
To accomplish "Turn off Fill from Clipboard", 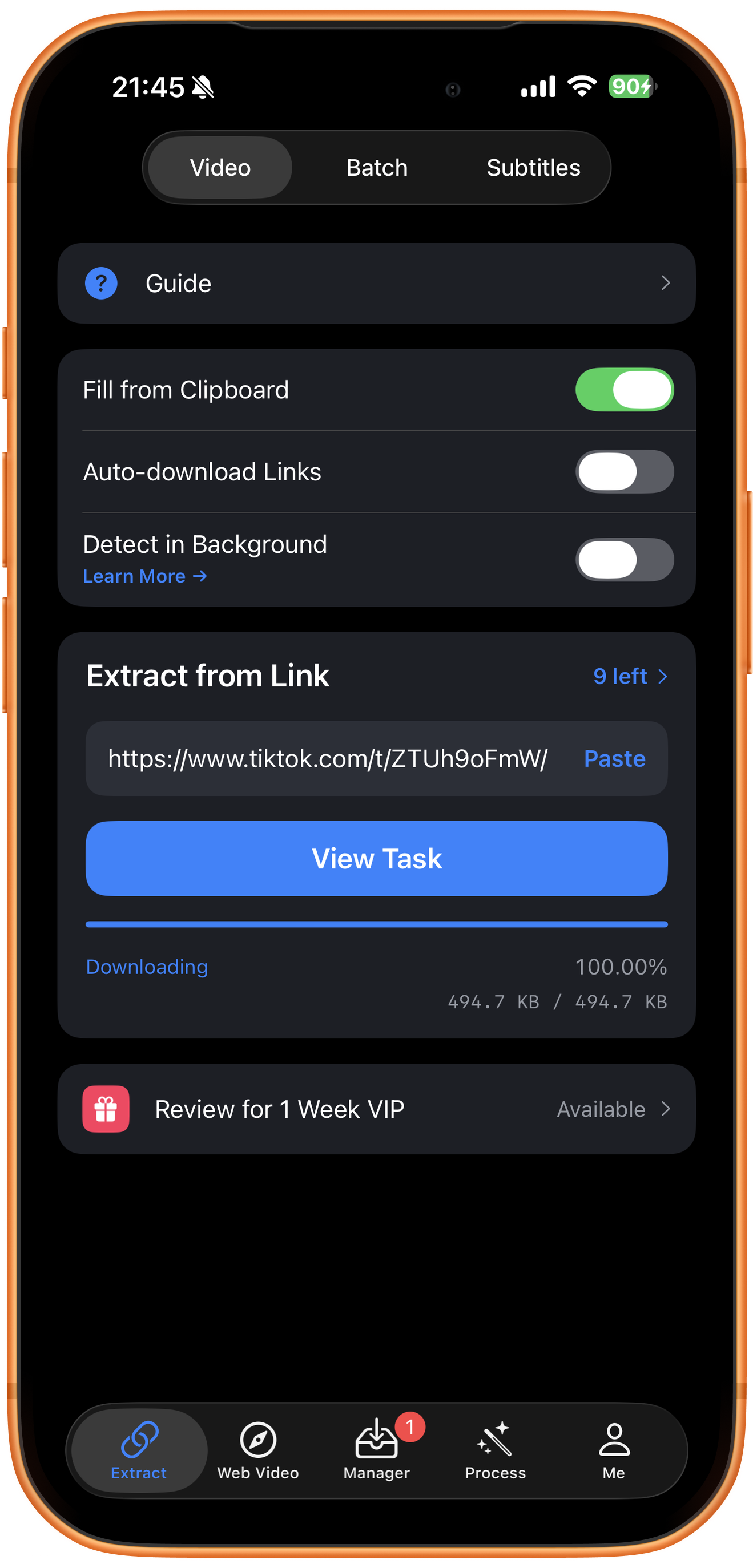I will [624, 390].
